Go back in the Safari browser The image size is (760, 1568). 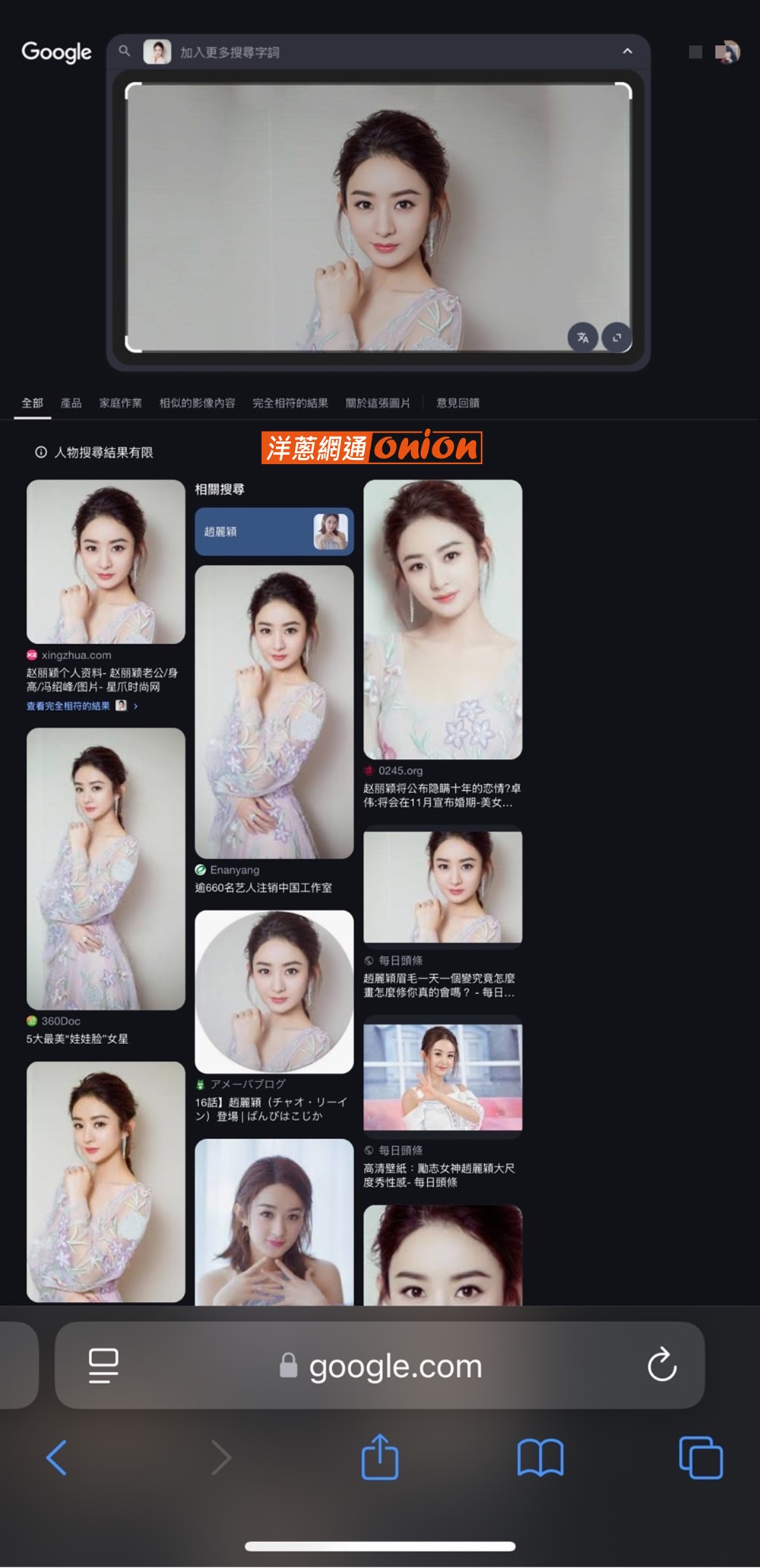pyautogui.click(x=57, y=1458)
